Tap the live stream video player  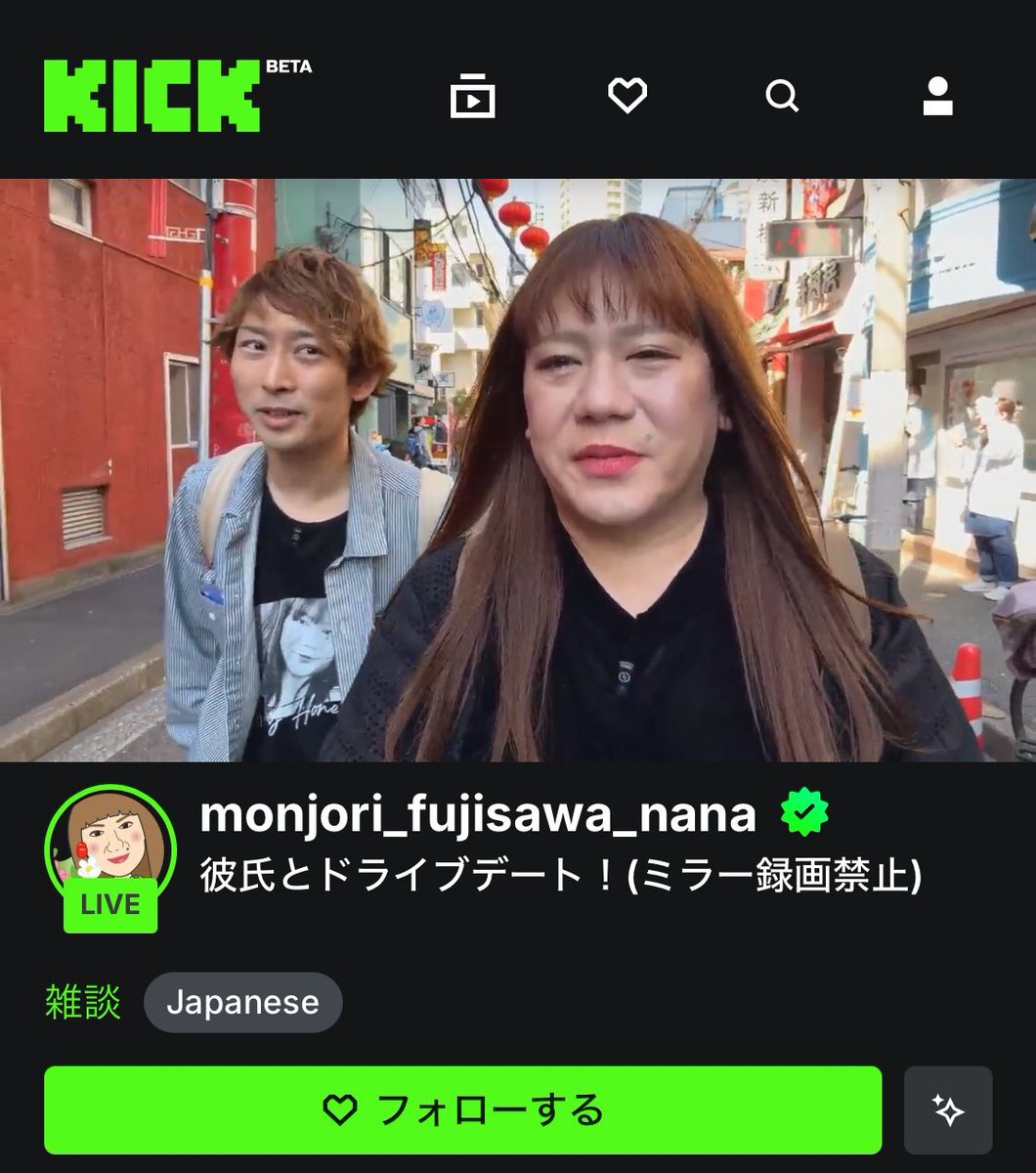coord(518,470)
